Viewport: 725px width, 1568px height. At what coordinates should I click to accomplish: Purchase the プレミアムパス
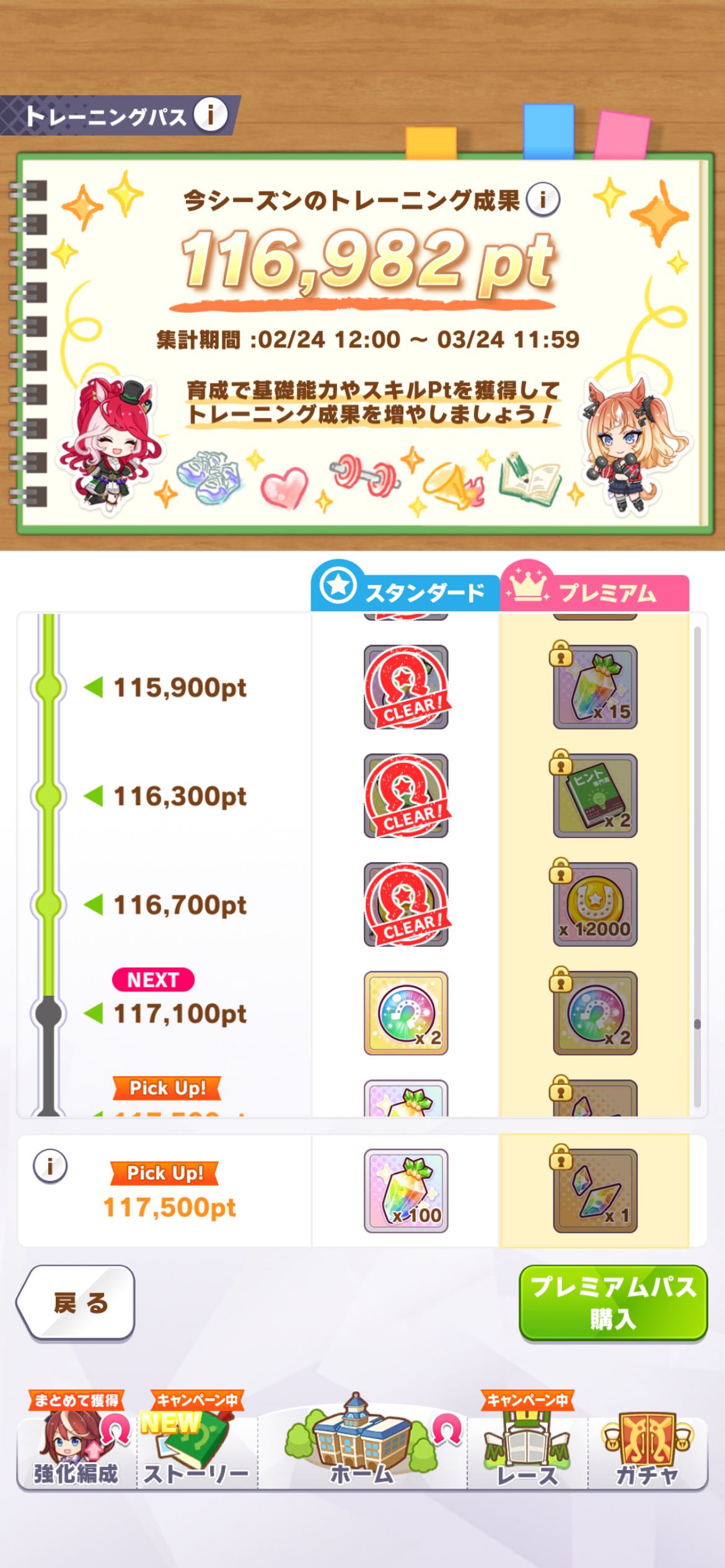(x=612, y=1303)
